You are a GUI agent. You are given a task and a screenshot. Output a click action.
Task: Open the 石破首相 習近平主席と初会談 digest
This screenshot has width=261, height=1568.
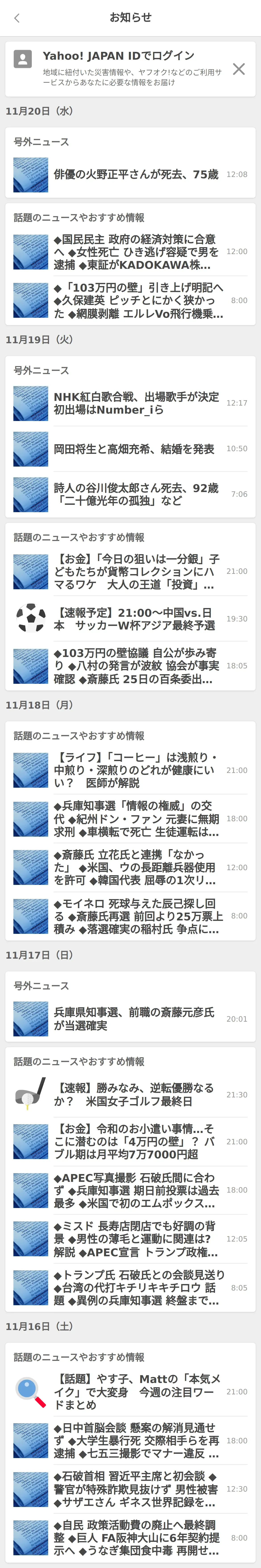point(130,1489)
